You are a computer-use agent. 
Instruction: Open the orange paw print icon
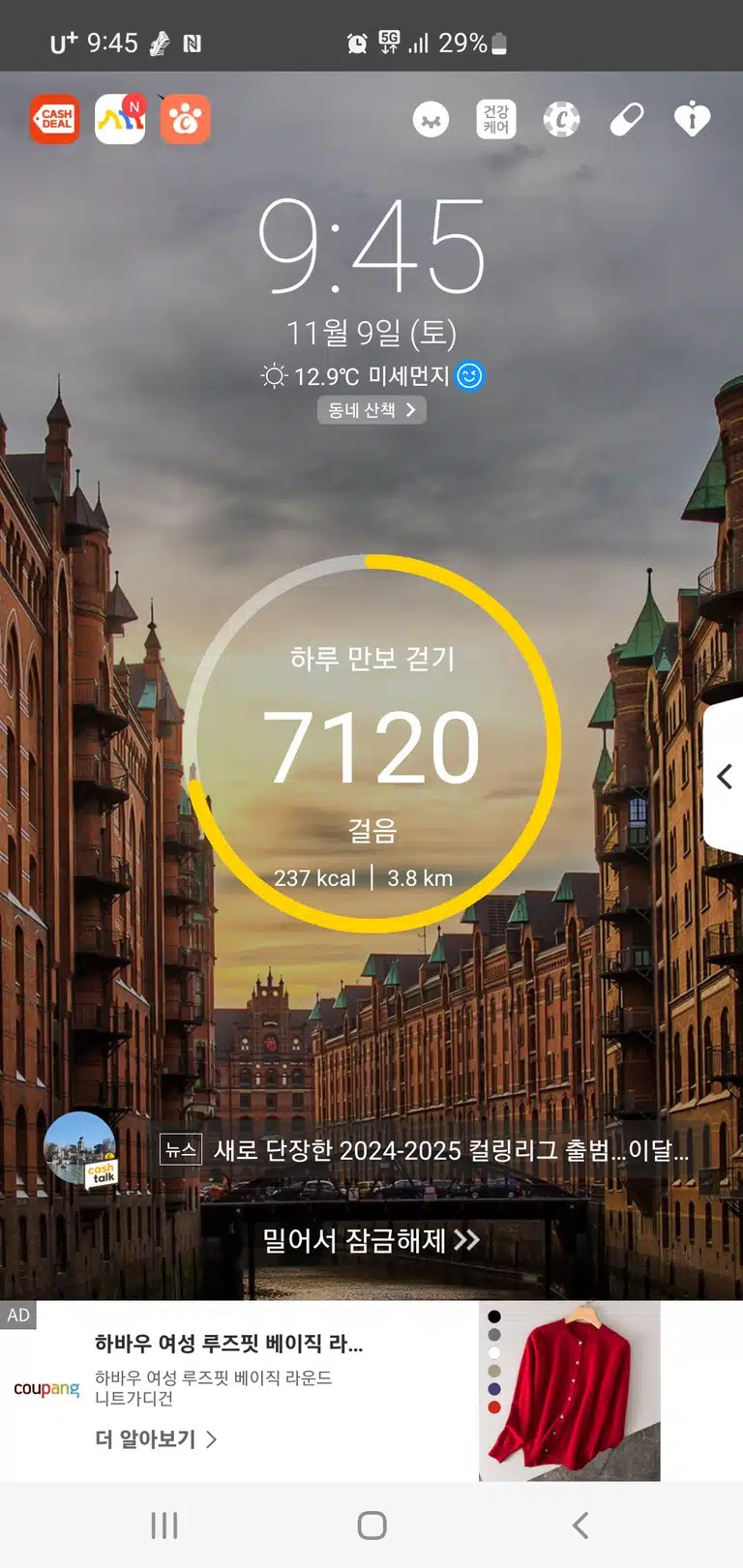[185, 119]
